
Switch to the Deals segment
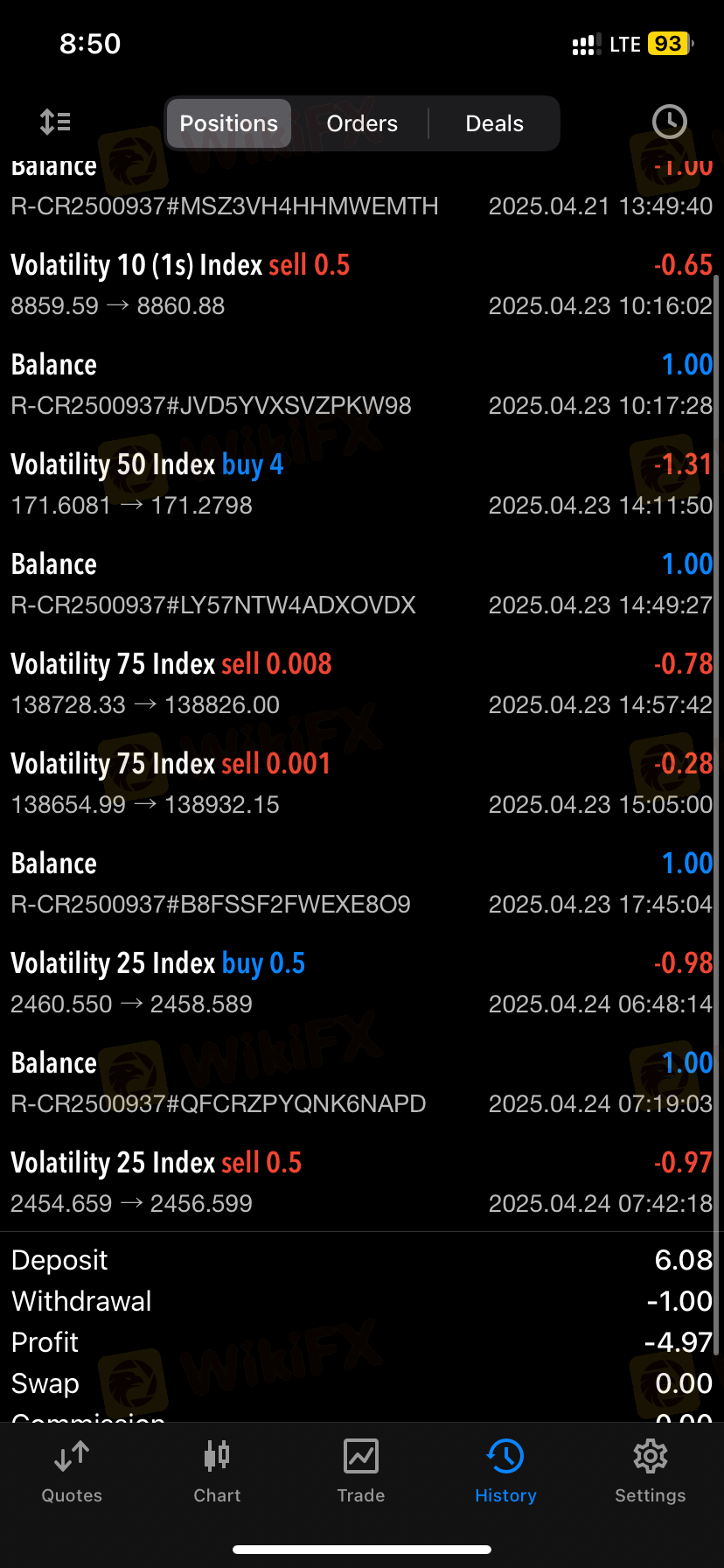coord(495,123)
